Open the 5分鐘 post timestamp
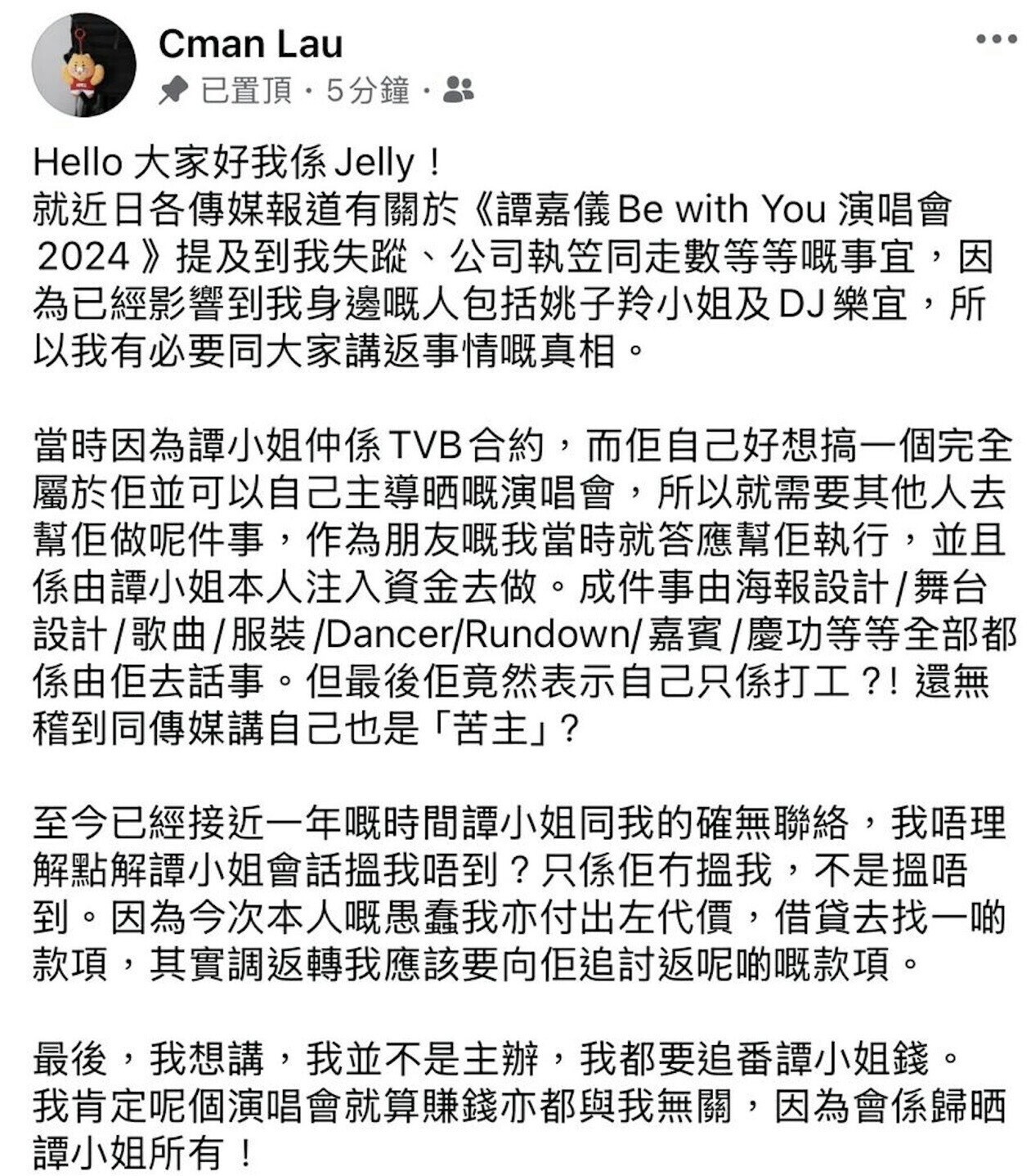The image size is (1031, 1176). point(368,90)
